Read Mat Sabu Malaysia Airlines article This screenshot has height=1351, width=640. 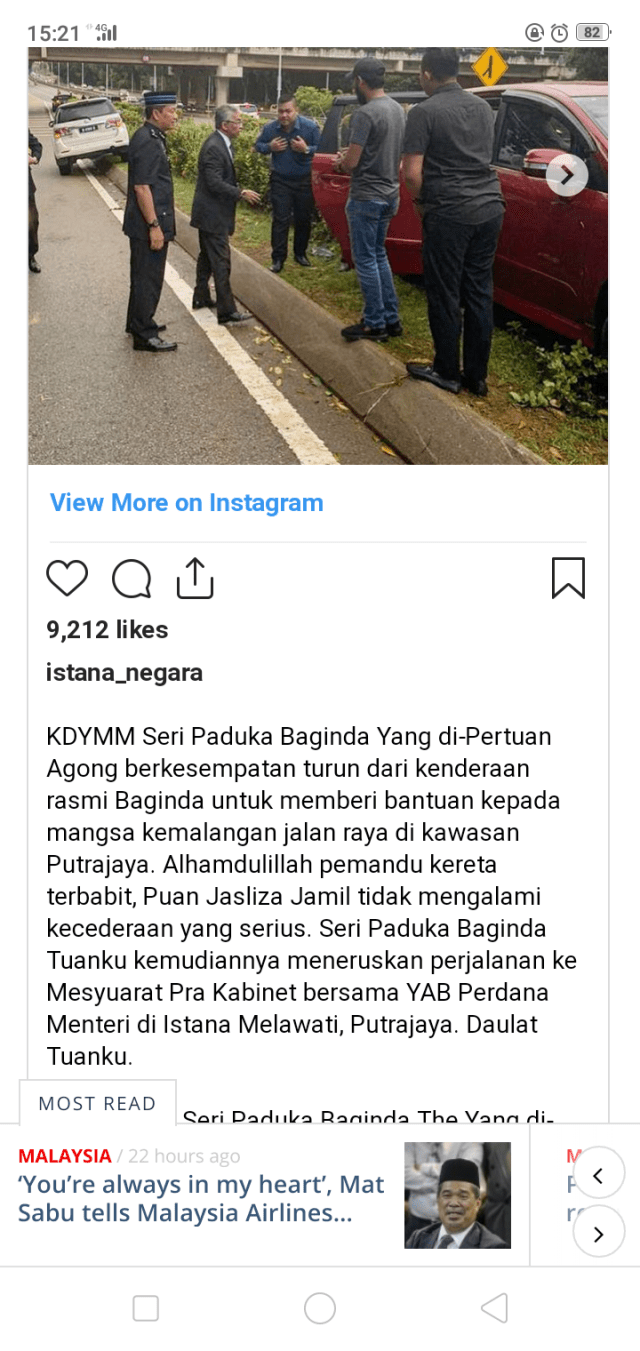(x=201, y=1199)
